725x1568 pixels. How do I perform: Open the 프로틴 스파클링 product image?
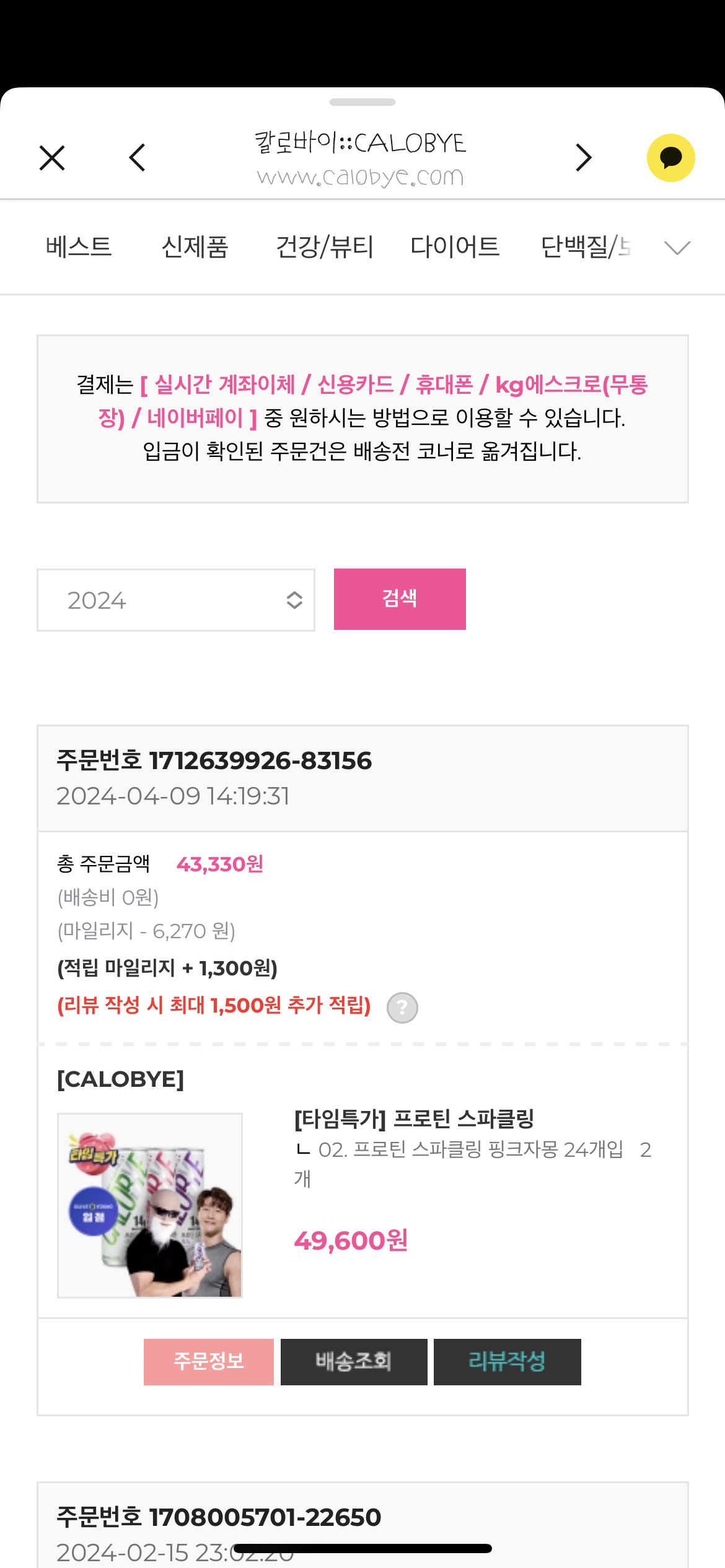click(x=150, y=1205)
